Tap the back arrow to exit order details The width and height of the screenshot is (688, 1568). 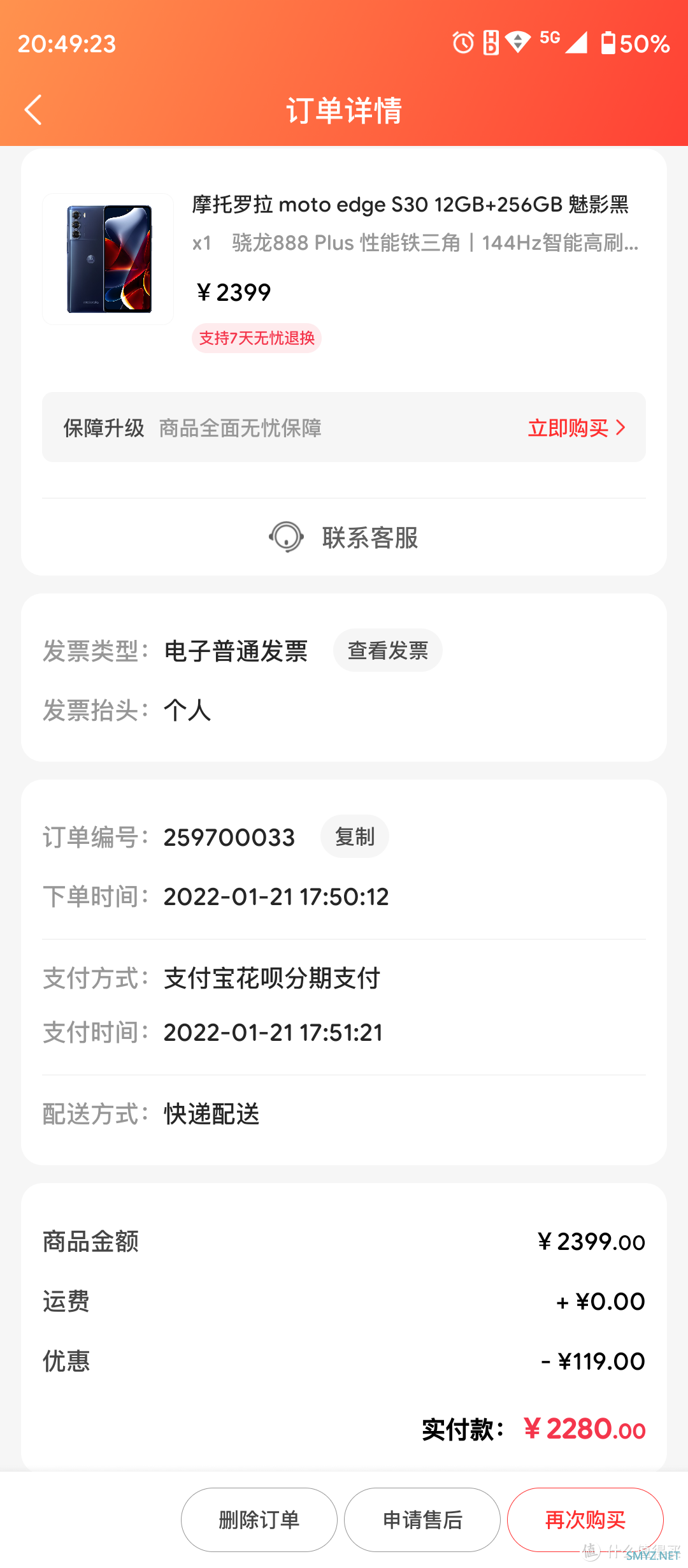(33, 109)
